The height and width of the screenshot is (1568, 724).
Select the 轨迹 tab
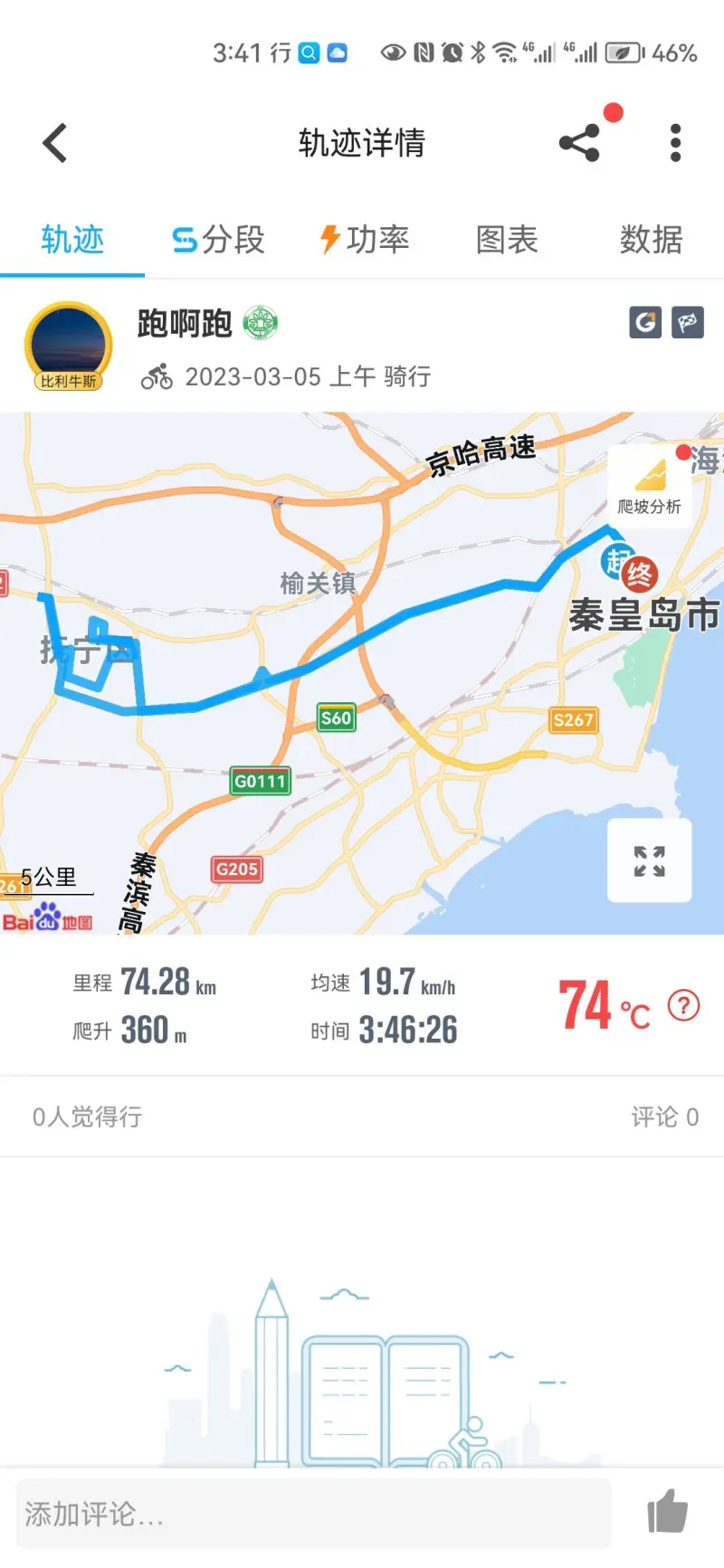point(72,240)
